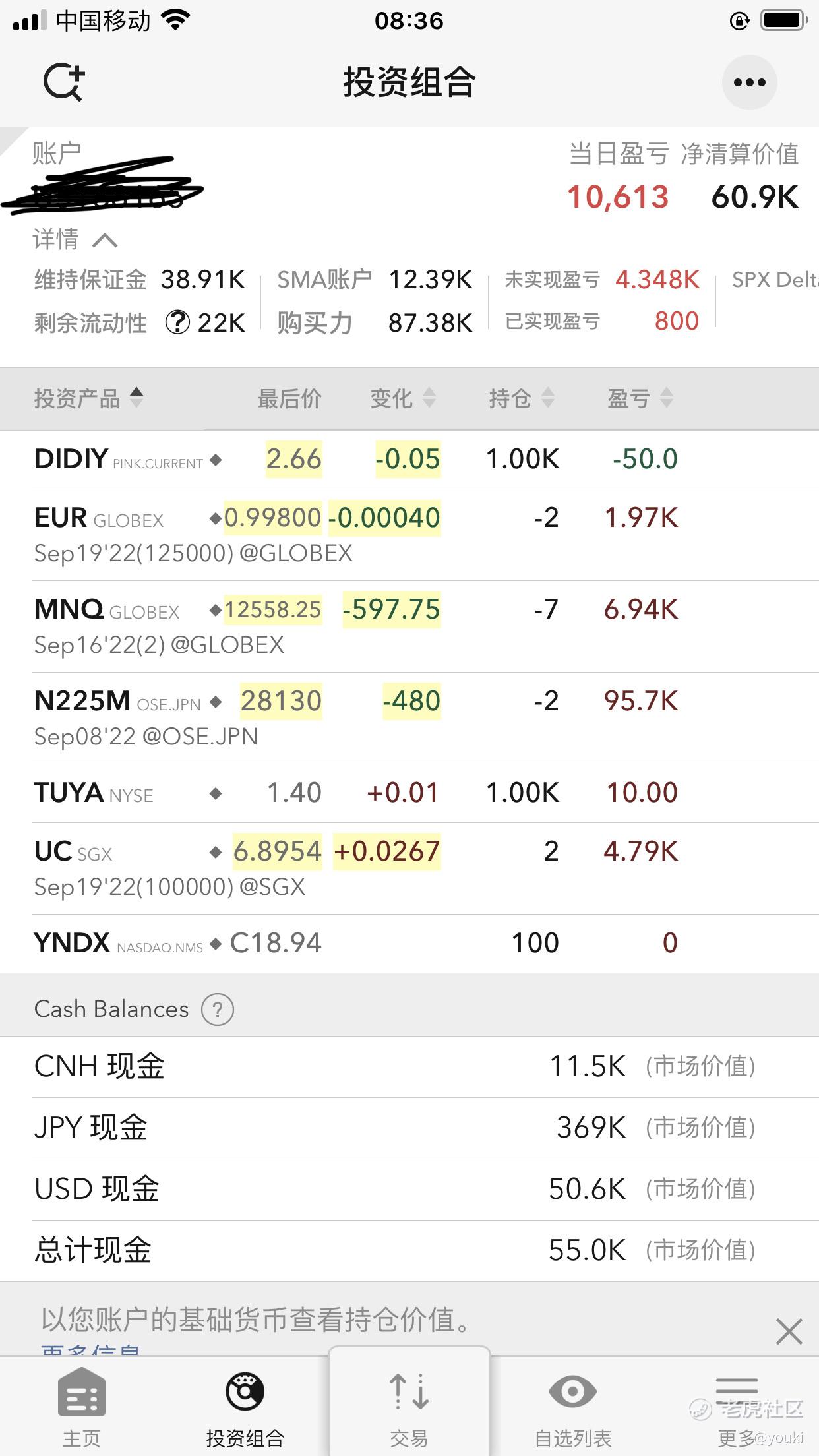Sort positions by 变化 column

(x=403, y=398)
